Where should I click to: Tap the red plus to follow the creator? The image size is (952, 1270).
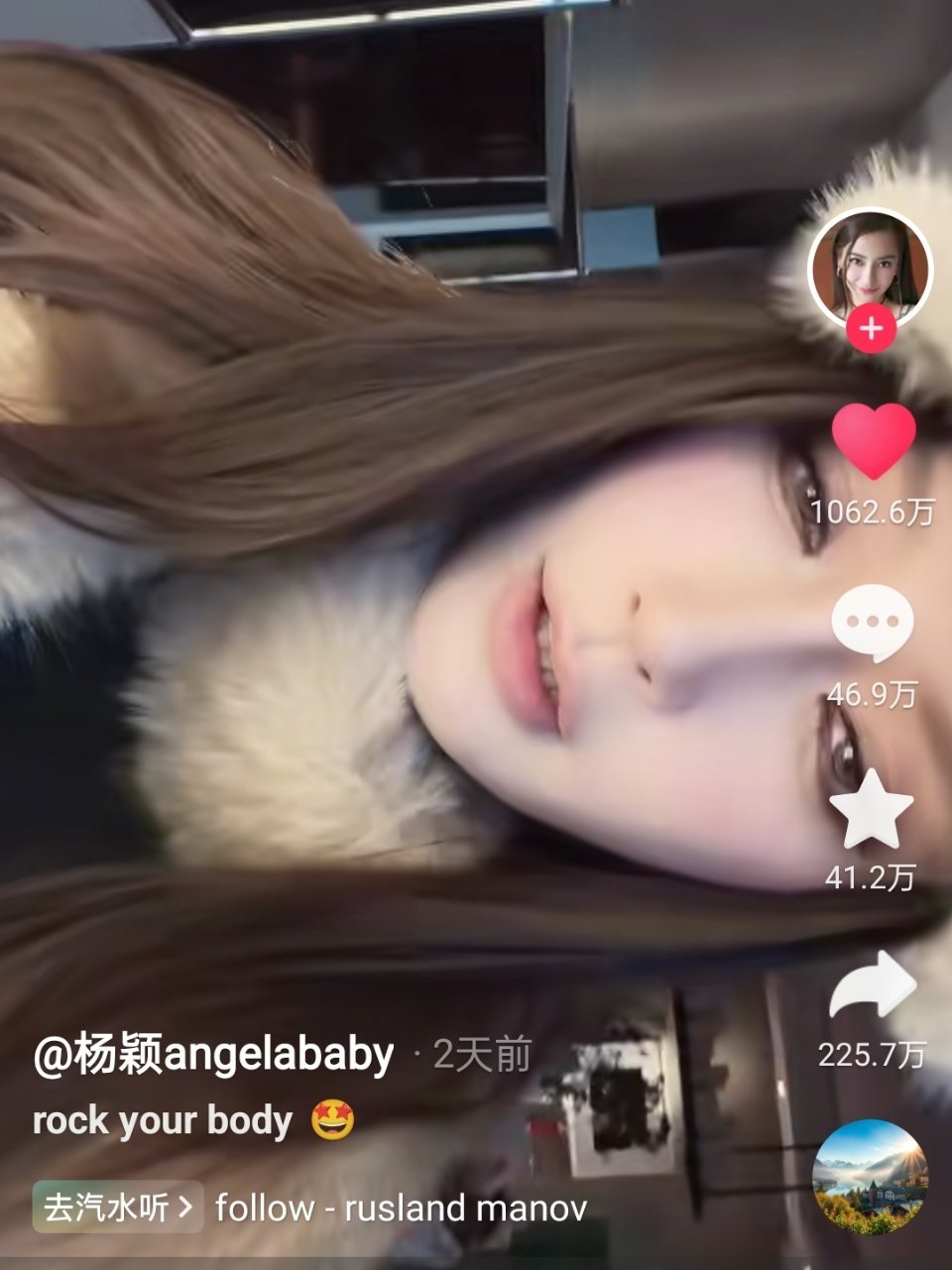pos(872,328)
